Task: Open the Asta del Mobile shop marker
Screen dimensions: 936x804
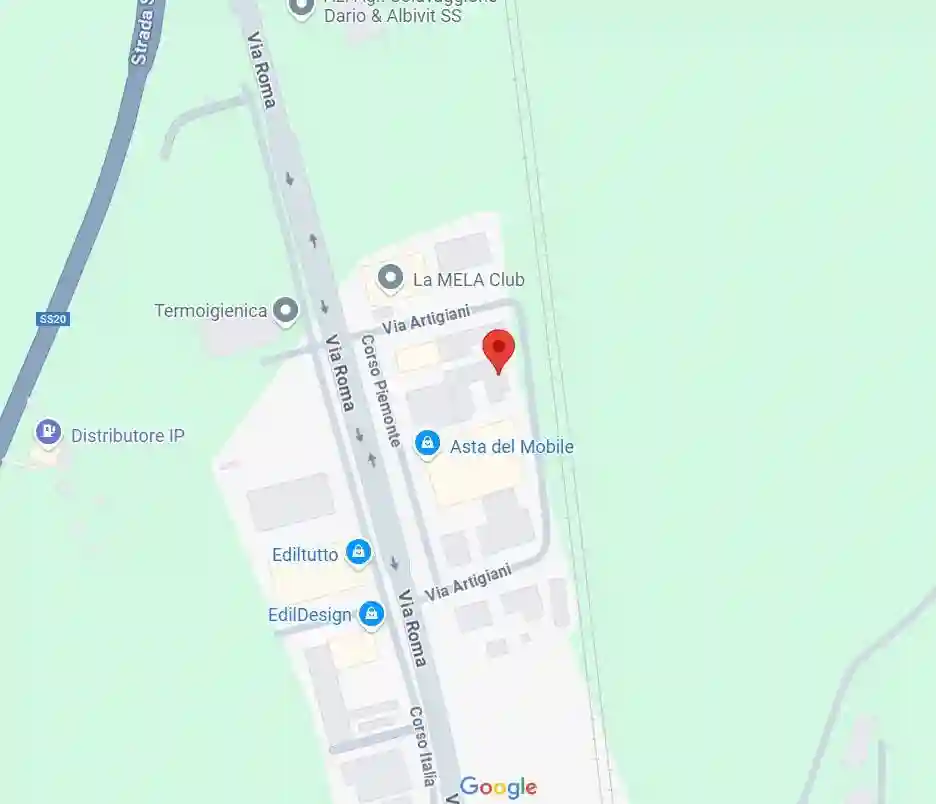Action: 428,446
